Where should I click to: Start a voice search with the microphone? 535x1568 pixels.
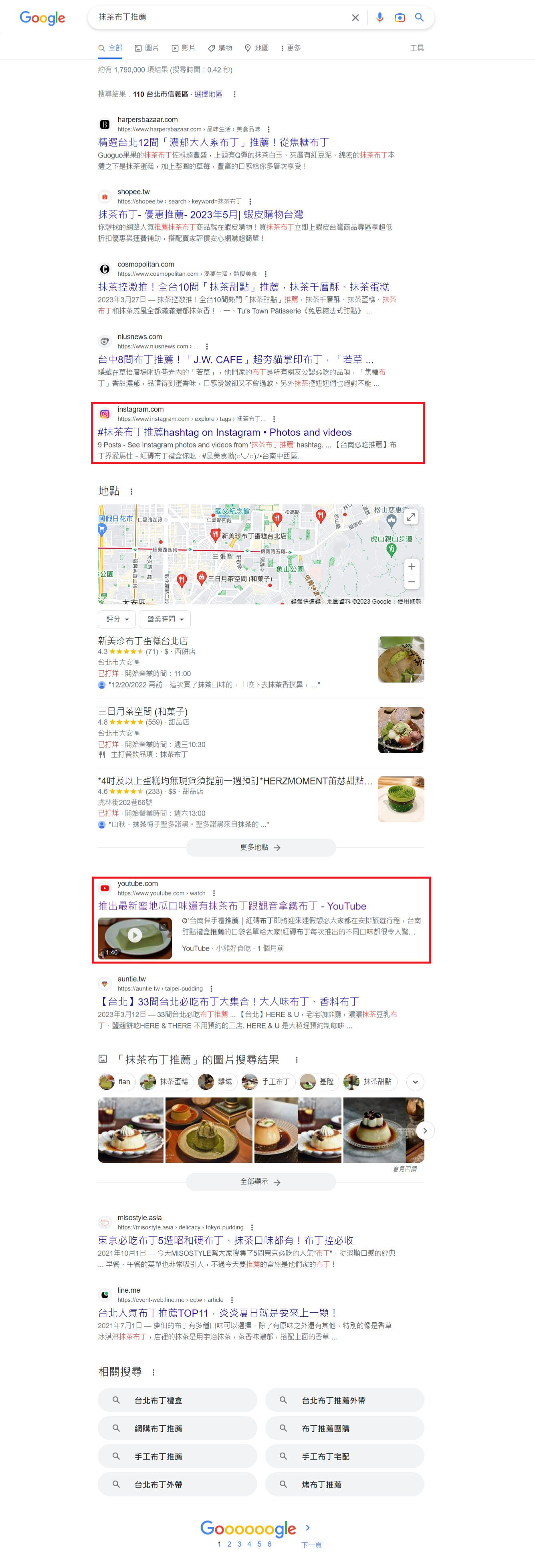point(379,18)
